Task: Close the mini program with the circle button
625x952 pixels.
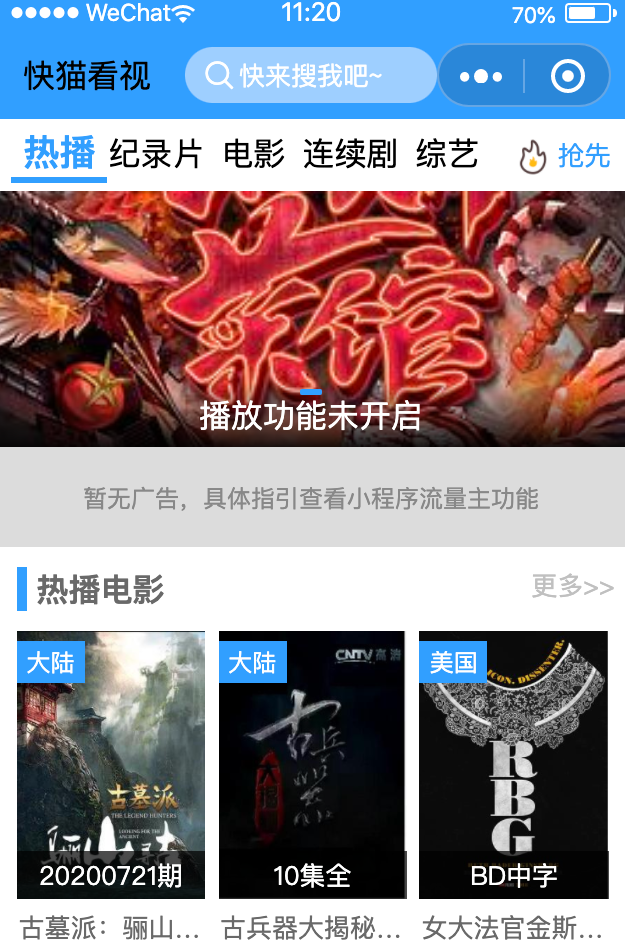Action: click(x=567, y=76)
